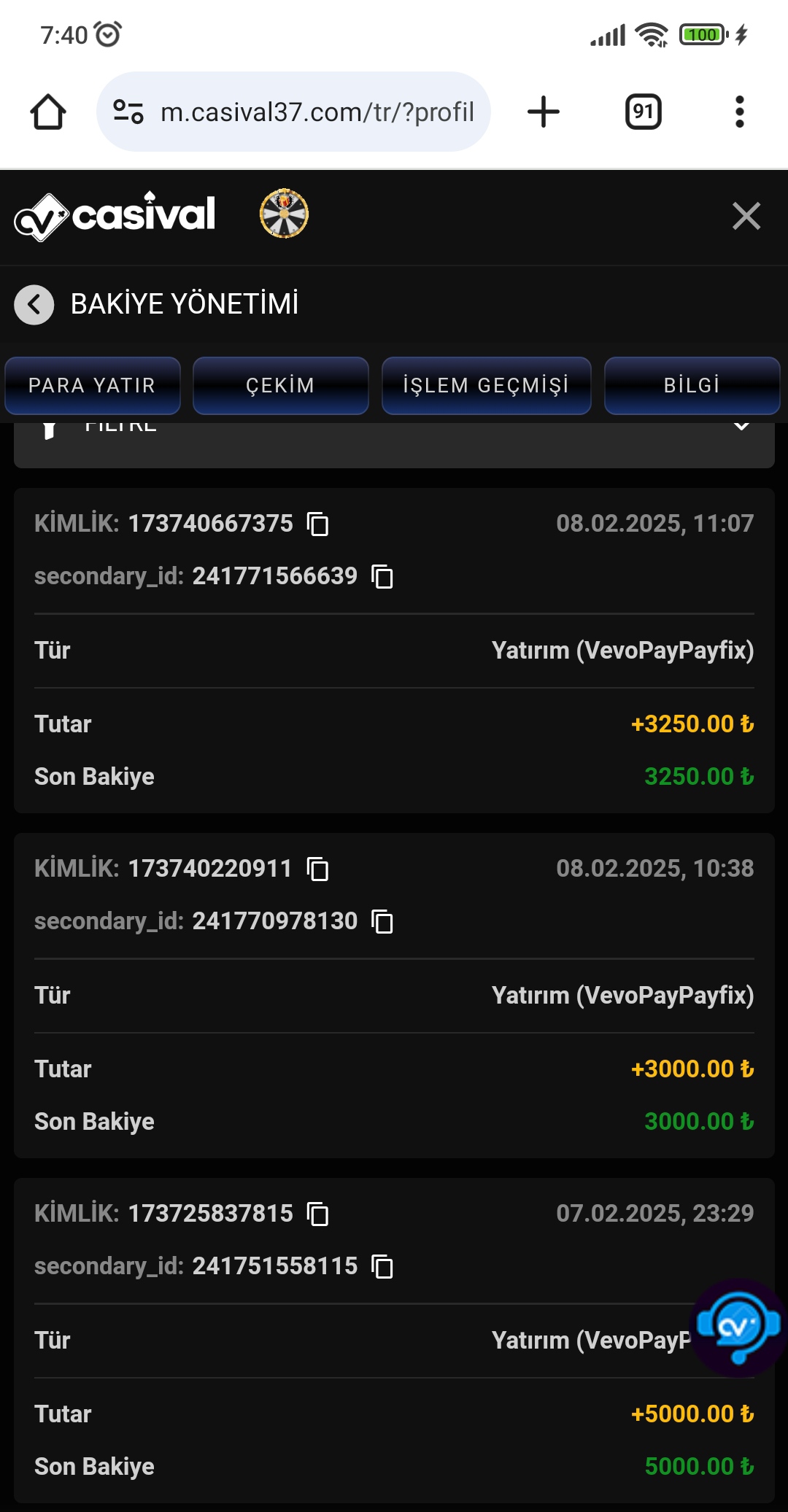788x1512 pixels.
Task: Copy KİMLİK 173740667375
Action: [x=318, y=524]
